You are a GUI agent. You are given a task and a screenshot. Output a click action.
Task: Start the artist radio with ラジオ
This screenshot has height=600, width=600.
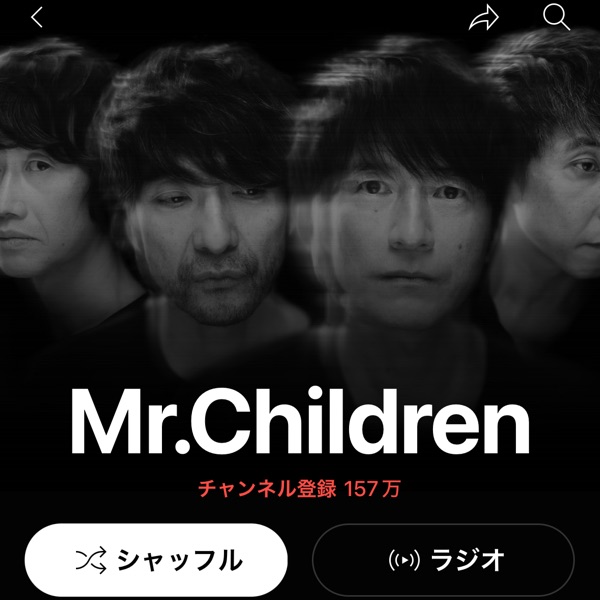tap(443, 560)
